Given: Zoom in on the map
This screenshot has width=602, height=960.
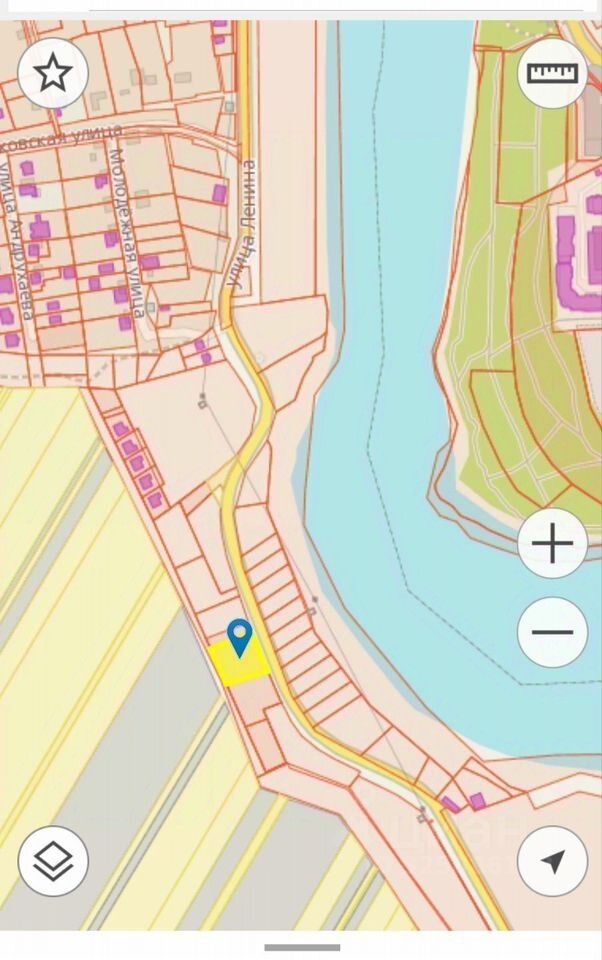Looking at the screenshot, I should click(x=552, y=544).
